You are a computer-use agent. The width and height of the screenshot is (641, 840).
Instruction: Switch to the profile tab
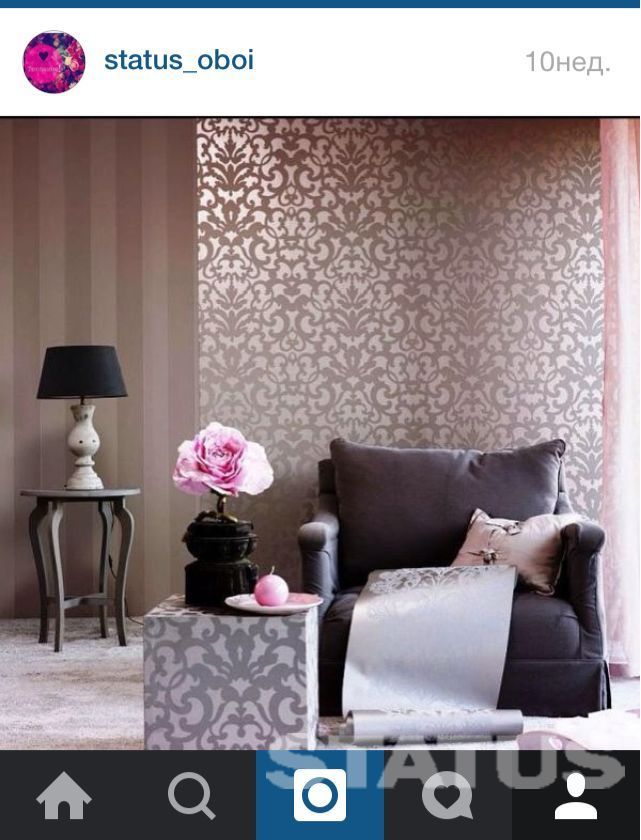click(x=576, y=796)
